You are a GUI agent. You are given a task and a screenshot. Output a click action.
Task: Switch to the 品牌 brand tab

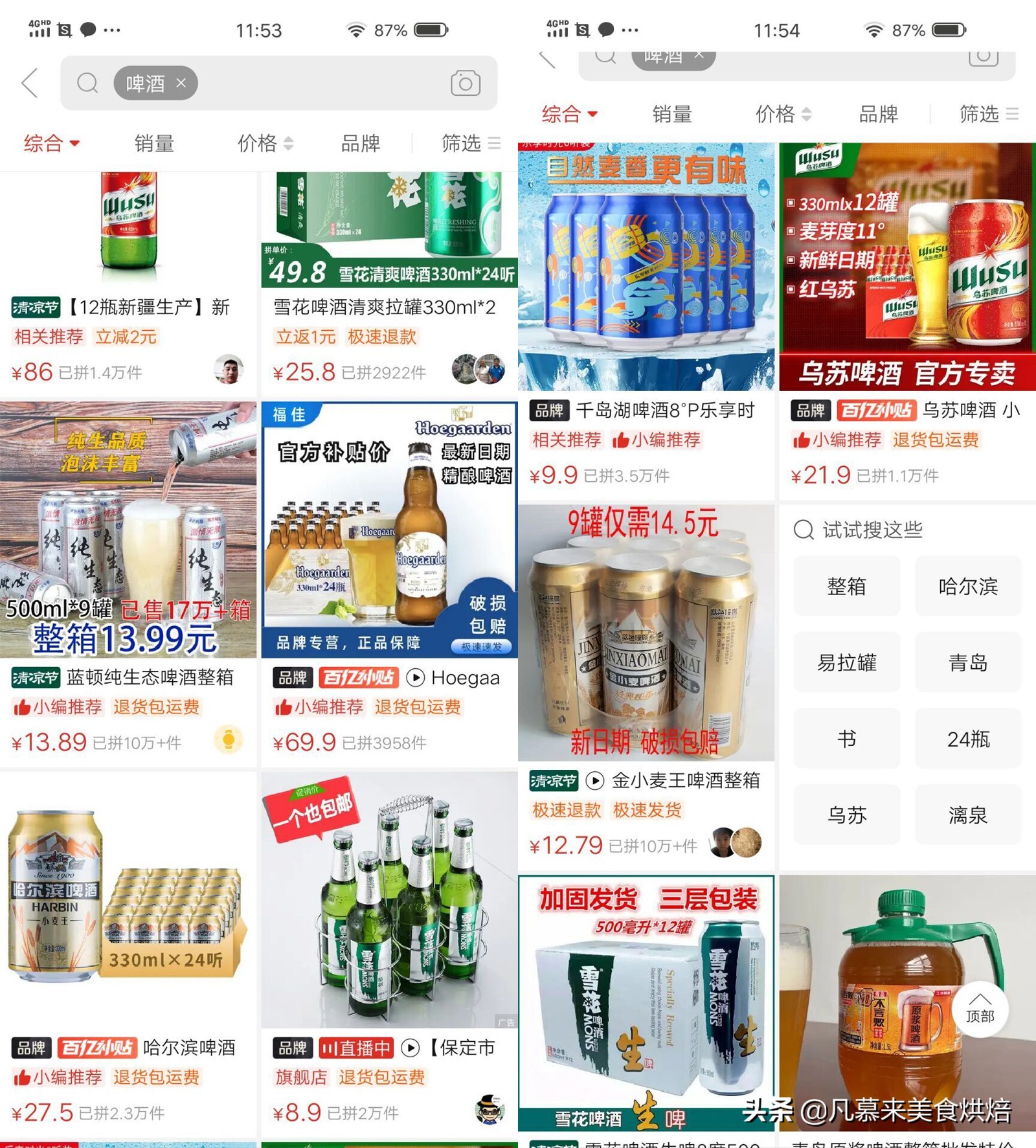tap(361, 144)
